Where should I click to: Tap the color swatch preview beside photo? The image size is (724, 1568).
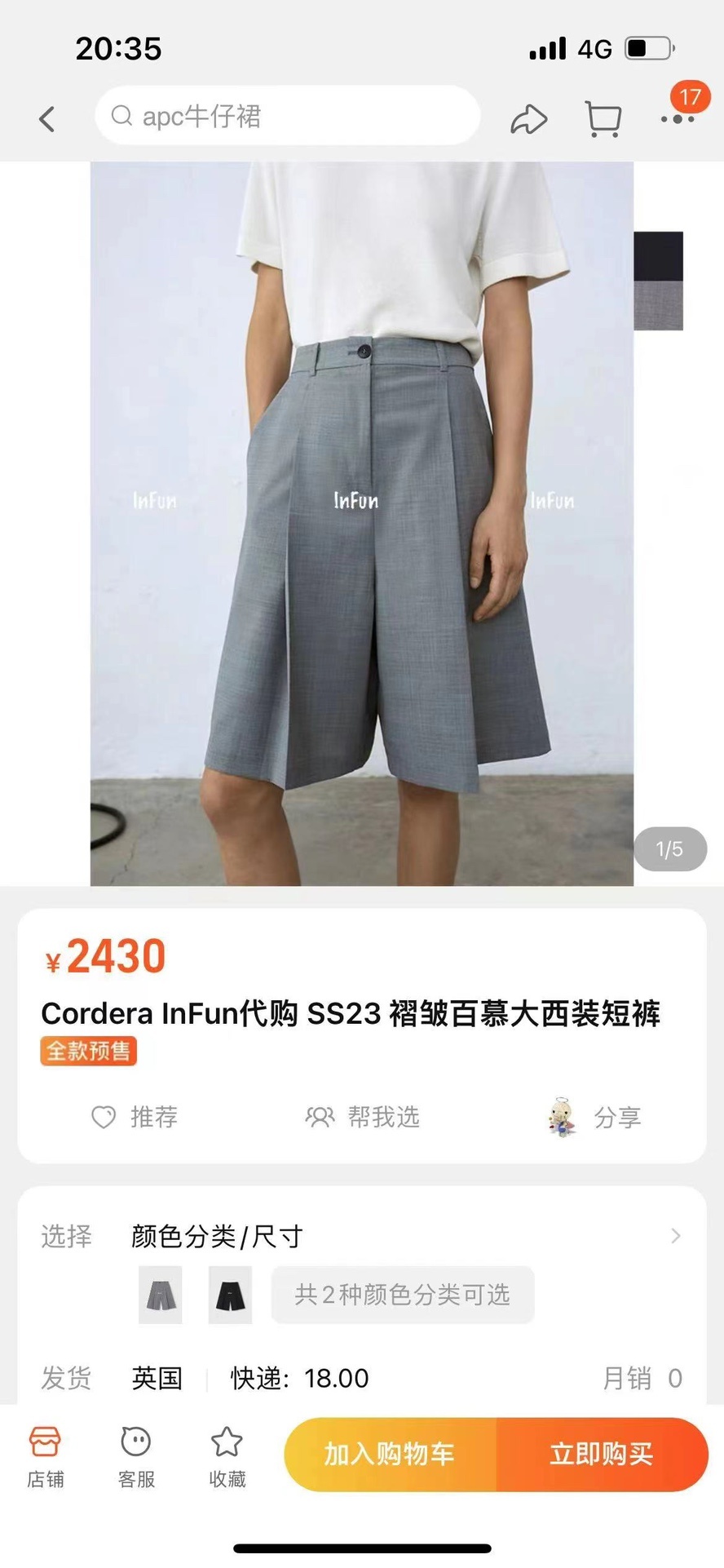[659, 281]
